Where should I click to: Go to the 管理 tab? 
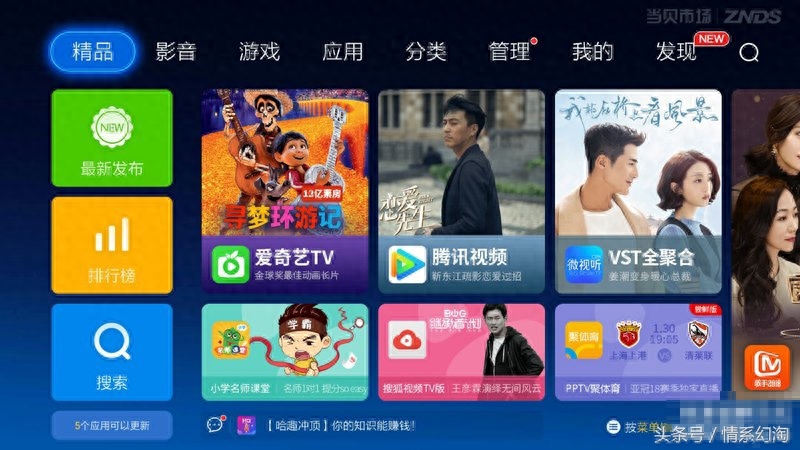pos(509,52)
